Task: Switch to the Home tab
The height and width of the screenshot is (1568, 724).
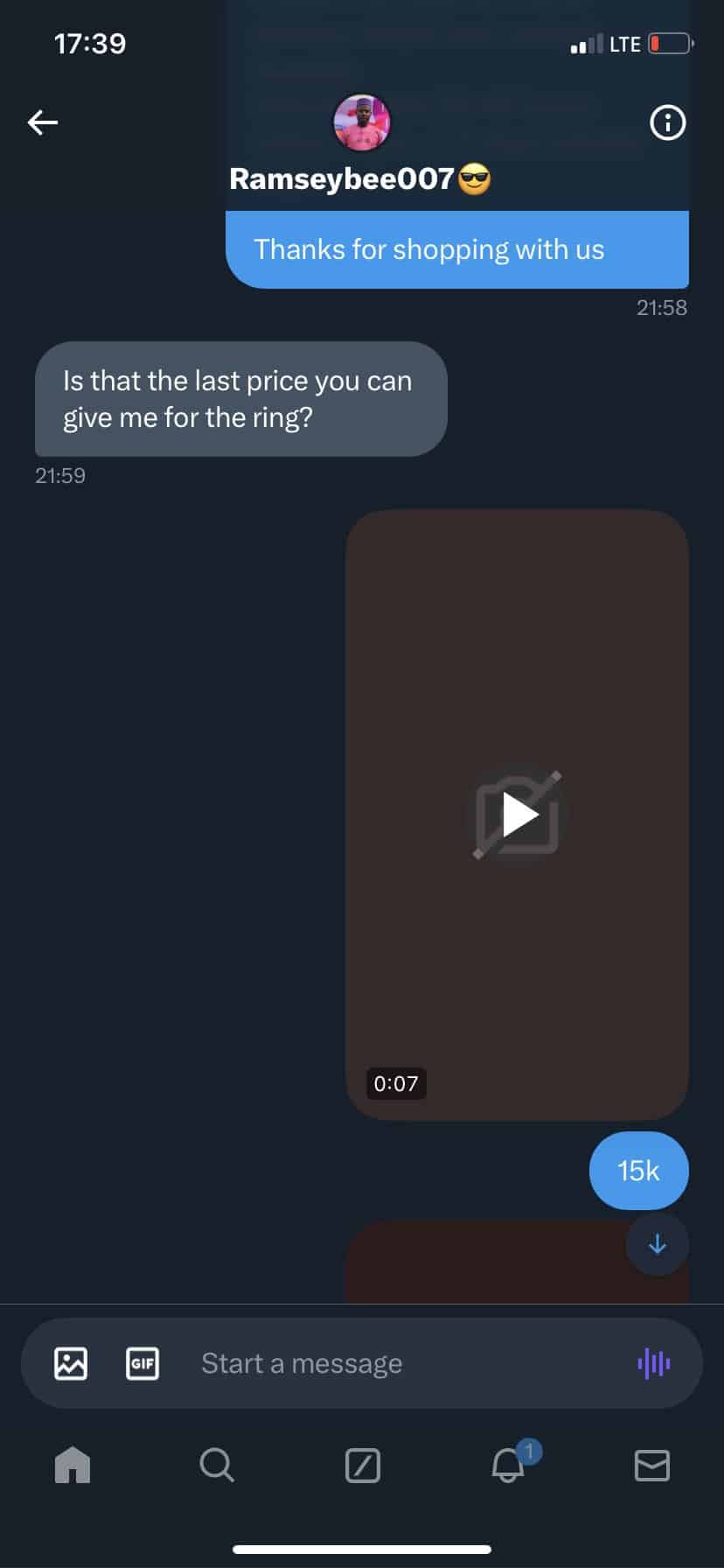Action: (x=73, y=1465)
